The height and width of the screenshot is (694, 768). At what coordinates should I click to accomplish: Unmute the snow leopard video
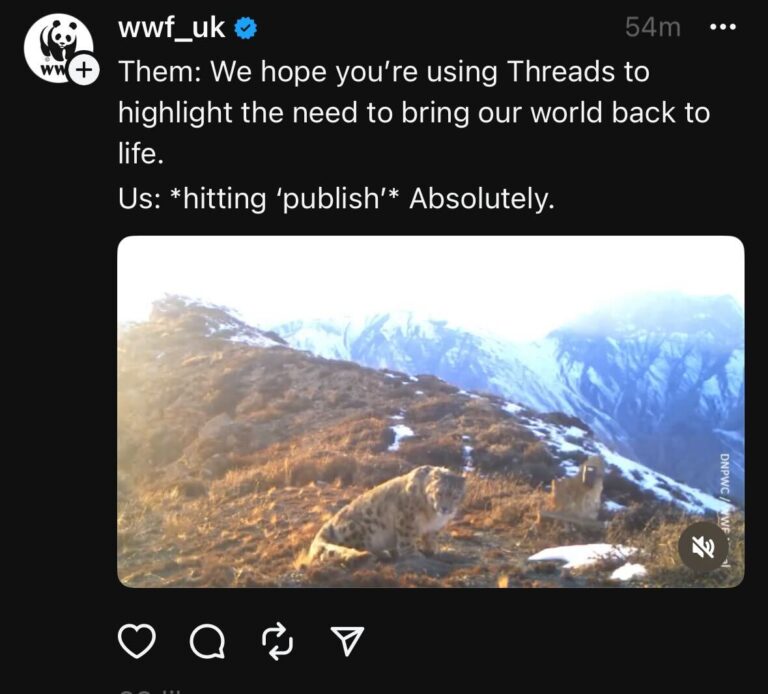click(x=703, y=547)
